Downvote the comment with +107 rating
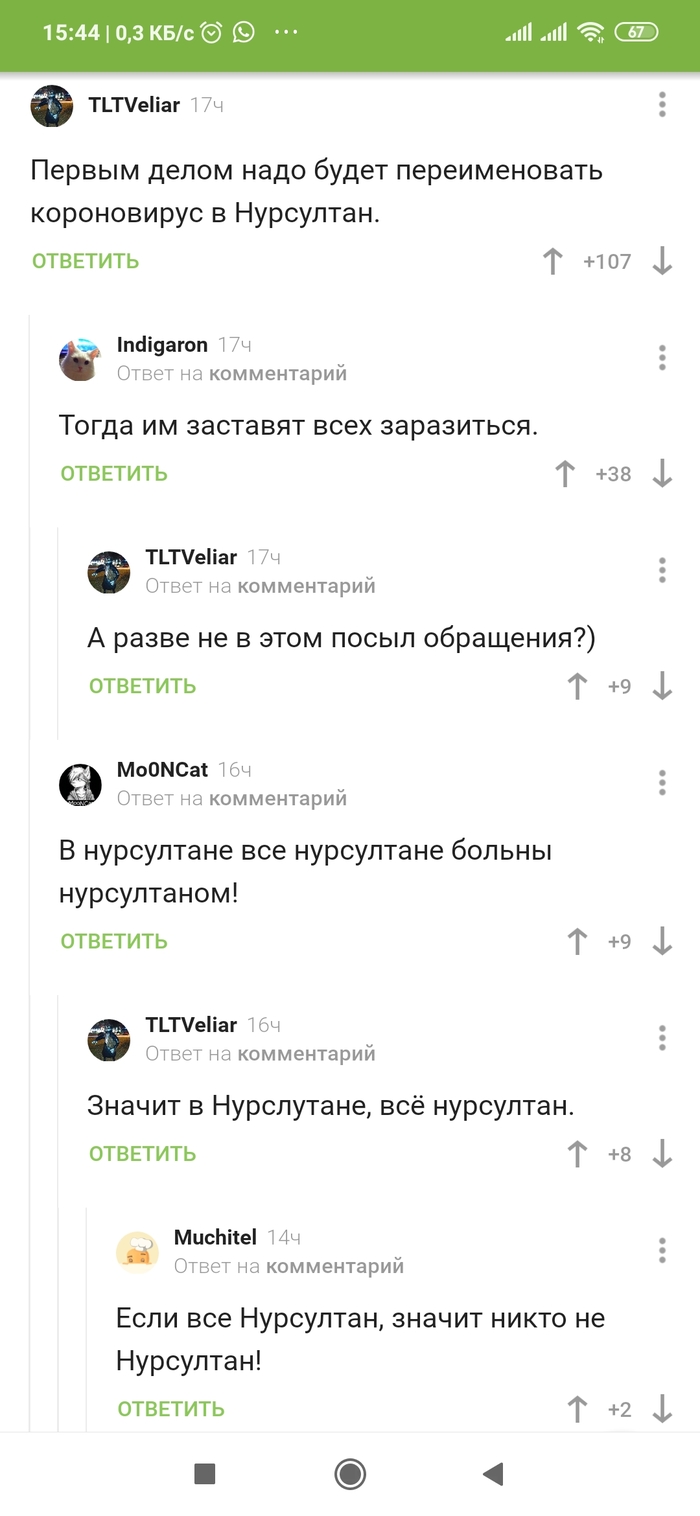Screen dimensions: 700x1516 click(x=662, y=262)
